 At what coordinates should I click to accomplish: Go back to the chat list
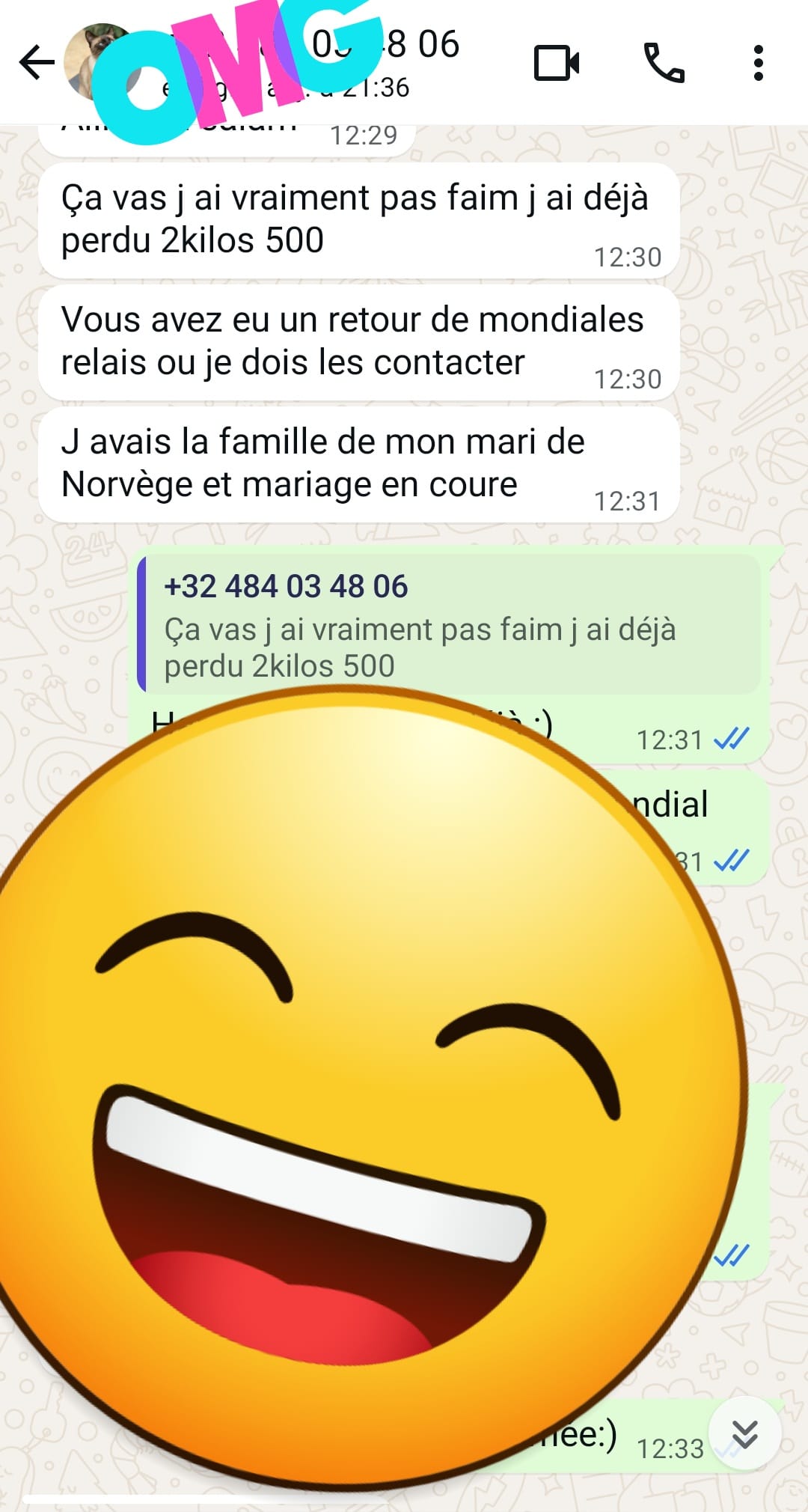(37, 62)
